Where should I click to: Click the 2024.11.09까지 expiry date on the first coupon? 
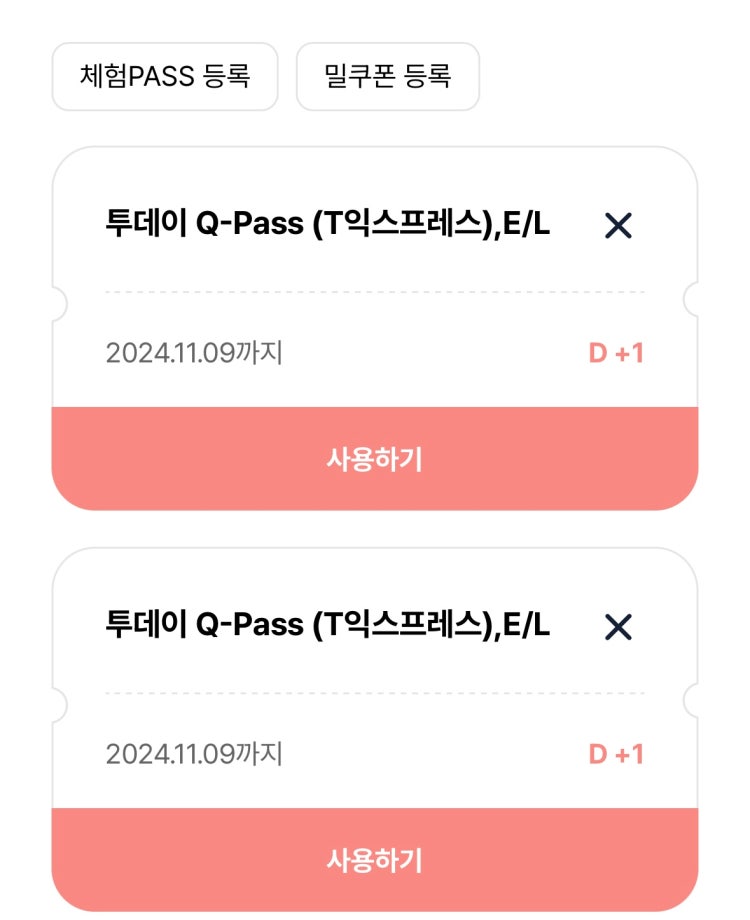[x=196, y=353]
